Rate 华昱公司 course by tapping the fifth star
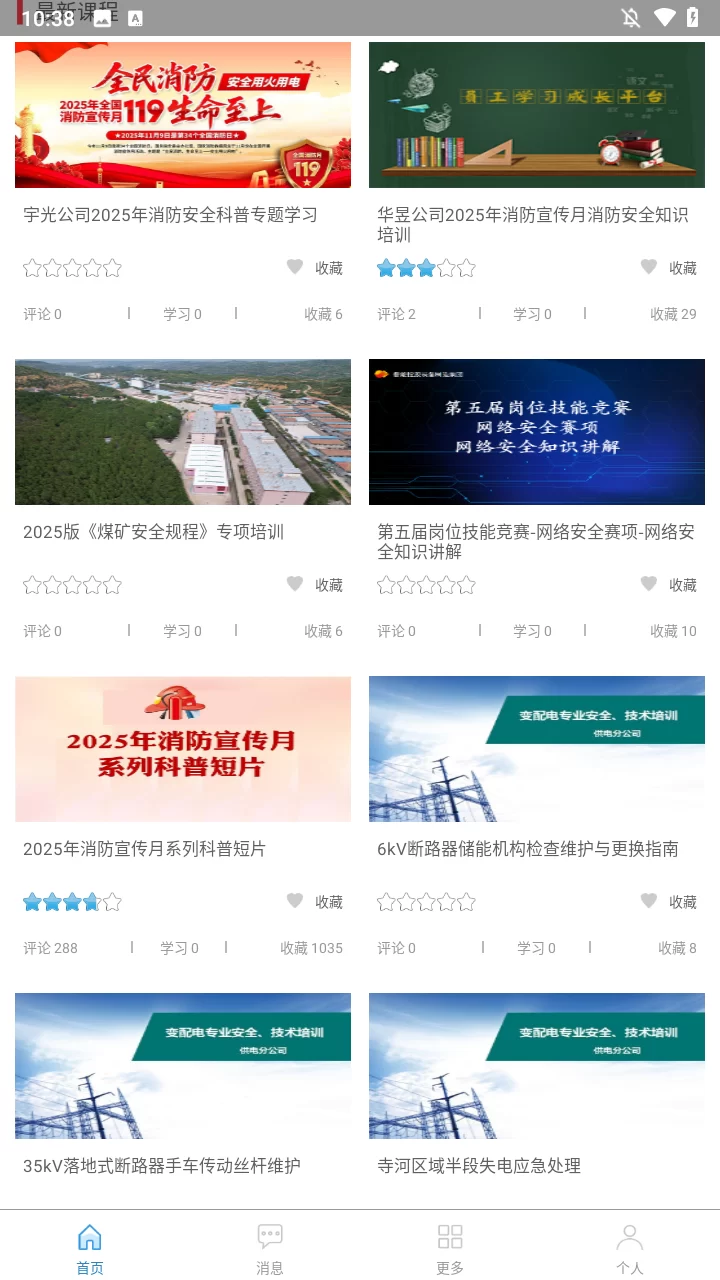The width and height of the screenshot is (720, 1280). [x=468, y=267]
